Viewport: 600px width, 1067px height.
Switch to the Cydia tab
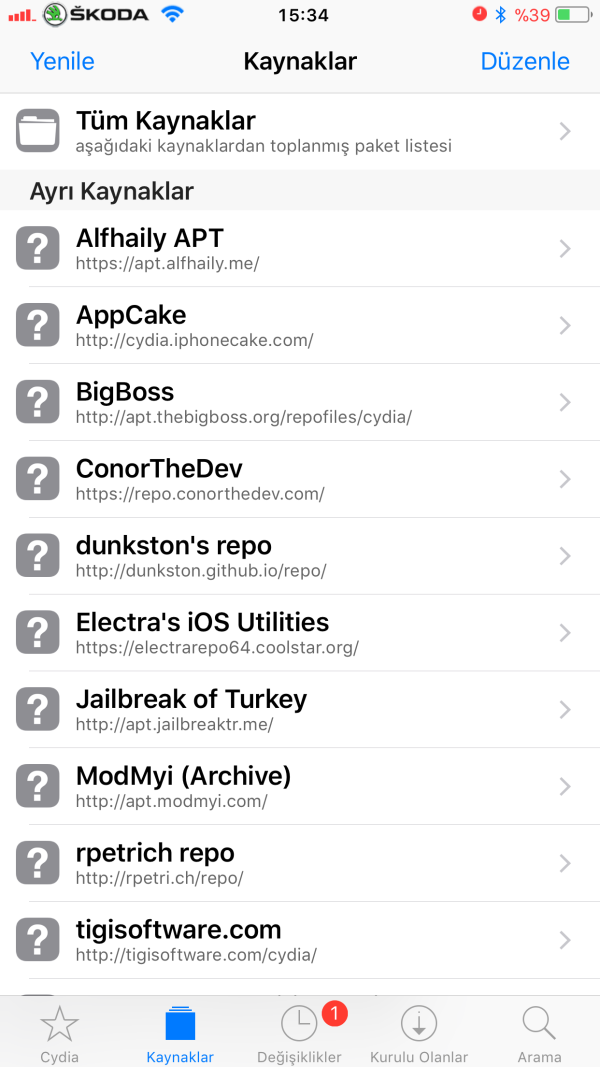click(60, 1033)
